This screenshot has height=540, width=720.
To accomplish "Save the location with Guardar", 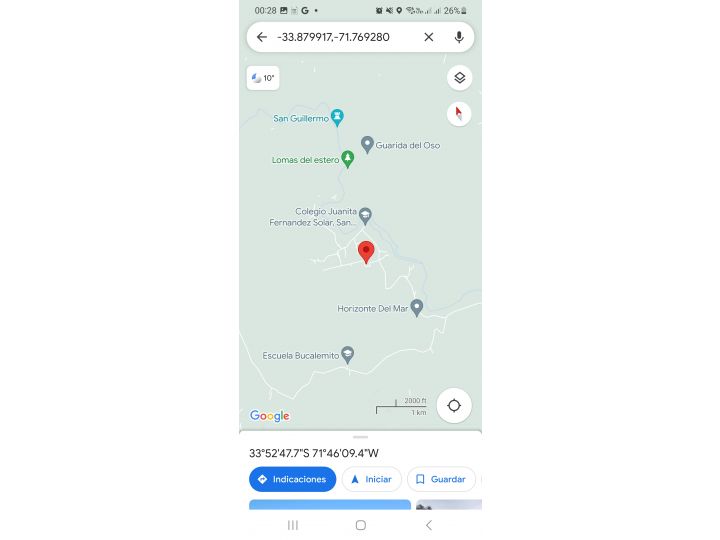I will click(x=441, y=479).
